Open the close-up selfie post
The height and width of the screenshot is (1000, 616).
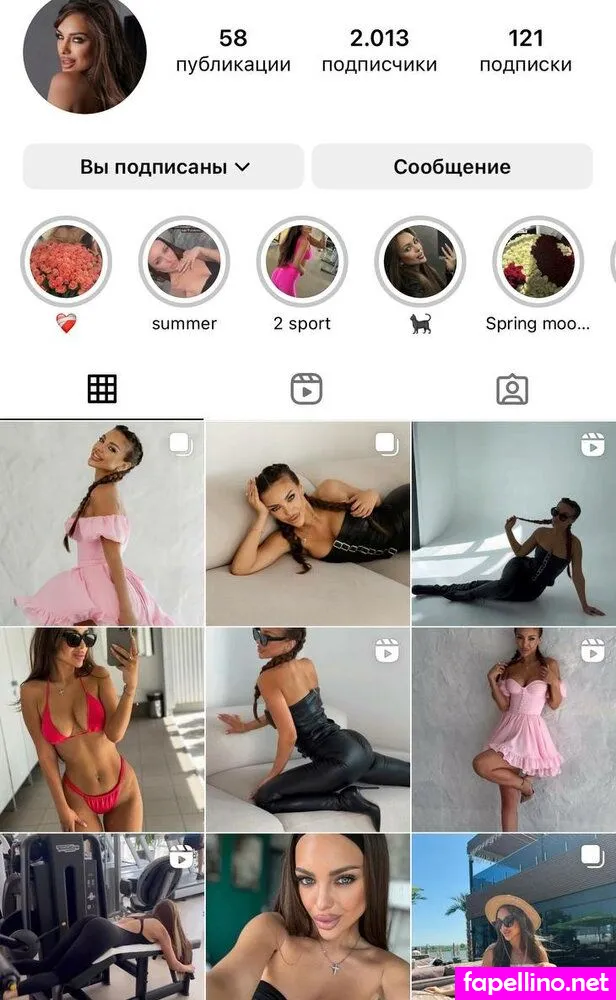pos(308,916)
